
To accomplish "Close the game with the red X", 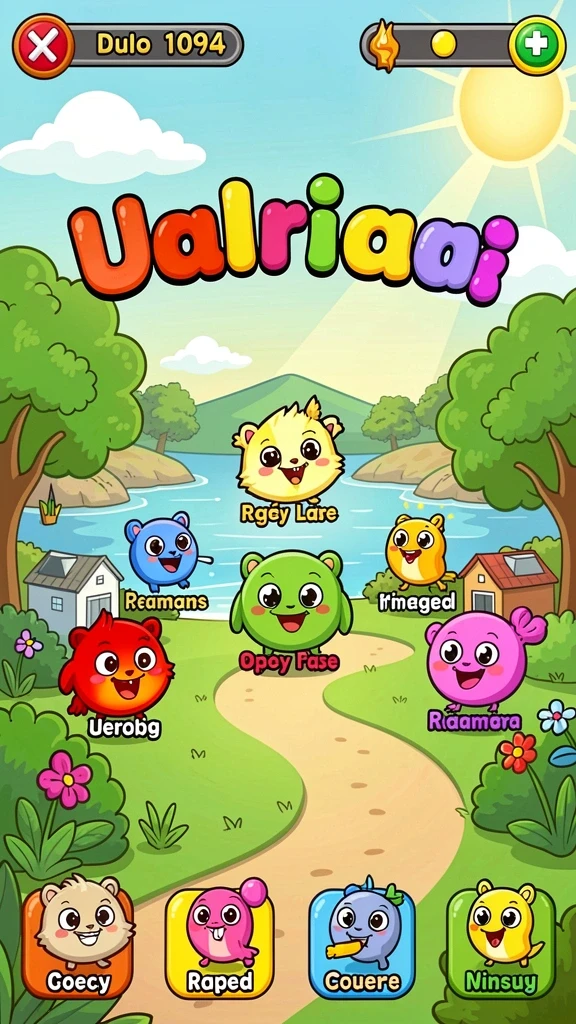I will 43,46.
